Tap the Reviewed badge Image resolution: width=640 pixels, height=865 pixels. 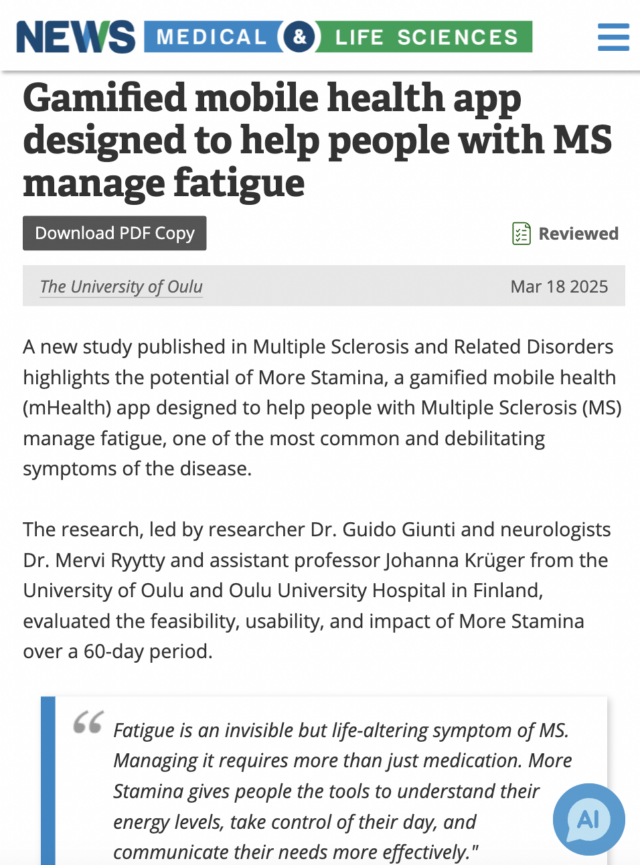(566, 233)
